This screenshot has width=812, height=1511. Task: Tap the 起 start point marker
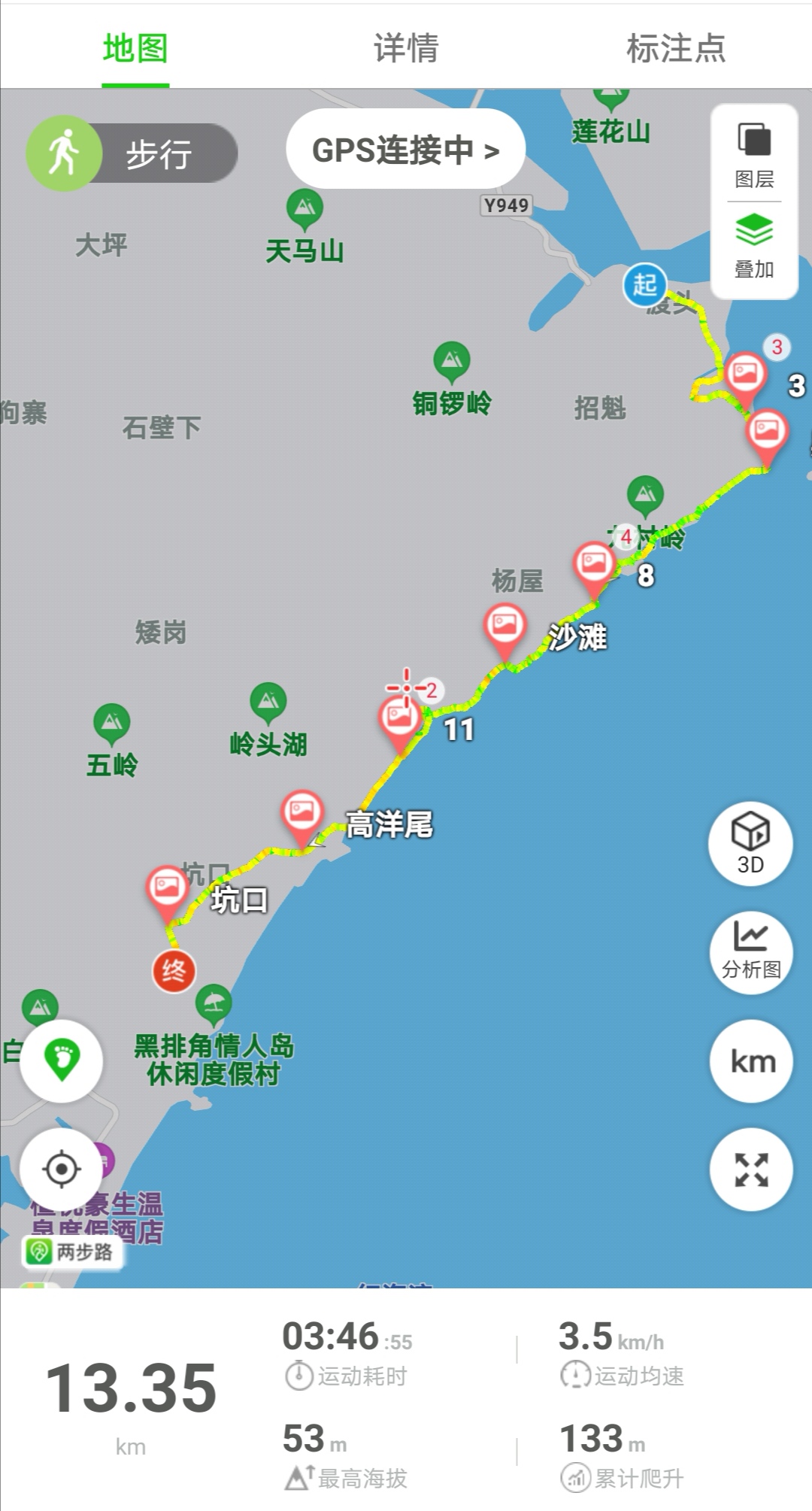point(644,285)
